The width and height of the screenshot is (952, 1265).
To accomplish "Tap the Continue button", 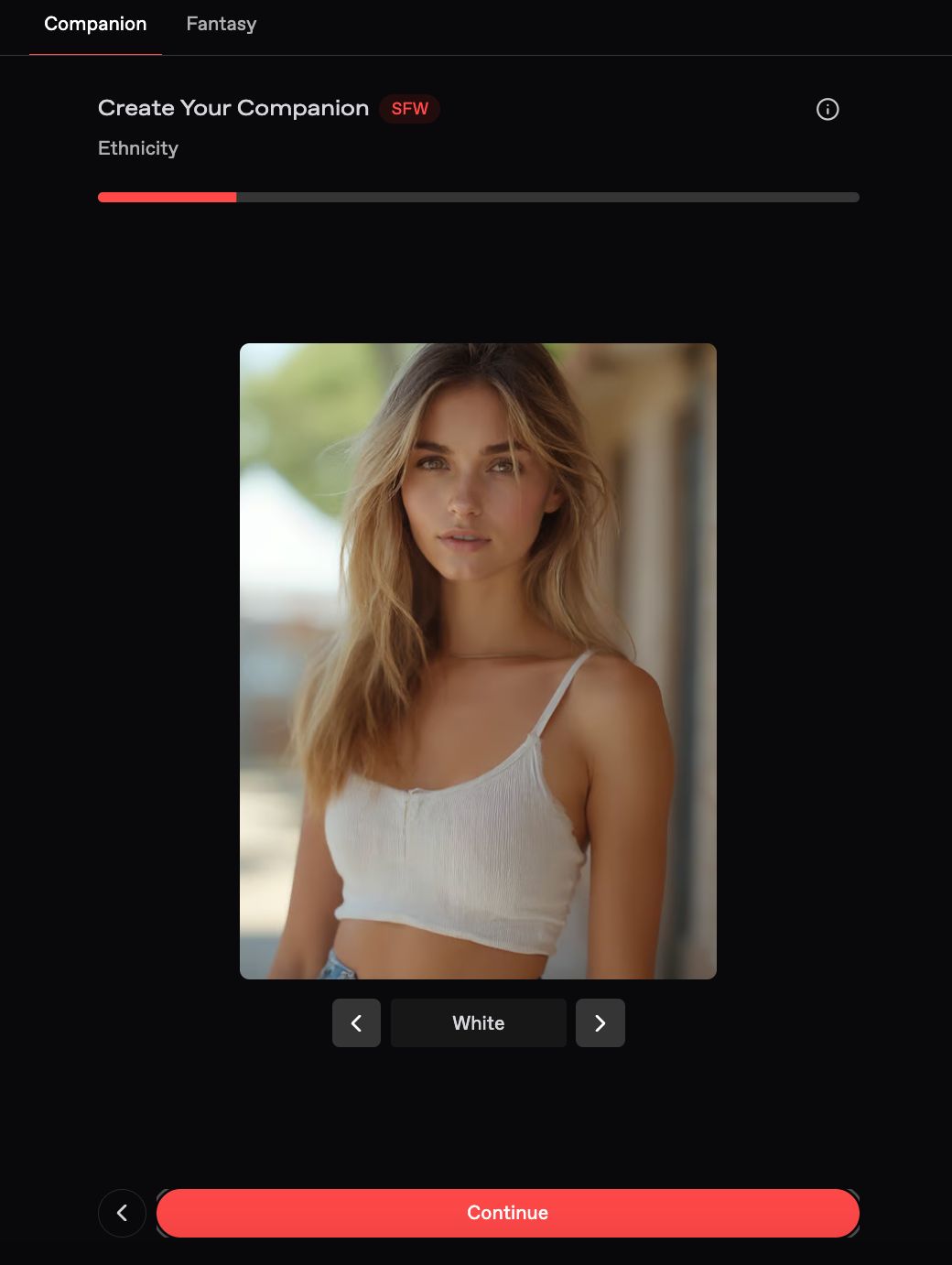I will click(x=507, y=1213).
